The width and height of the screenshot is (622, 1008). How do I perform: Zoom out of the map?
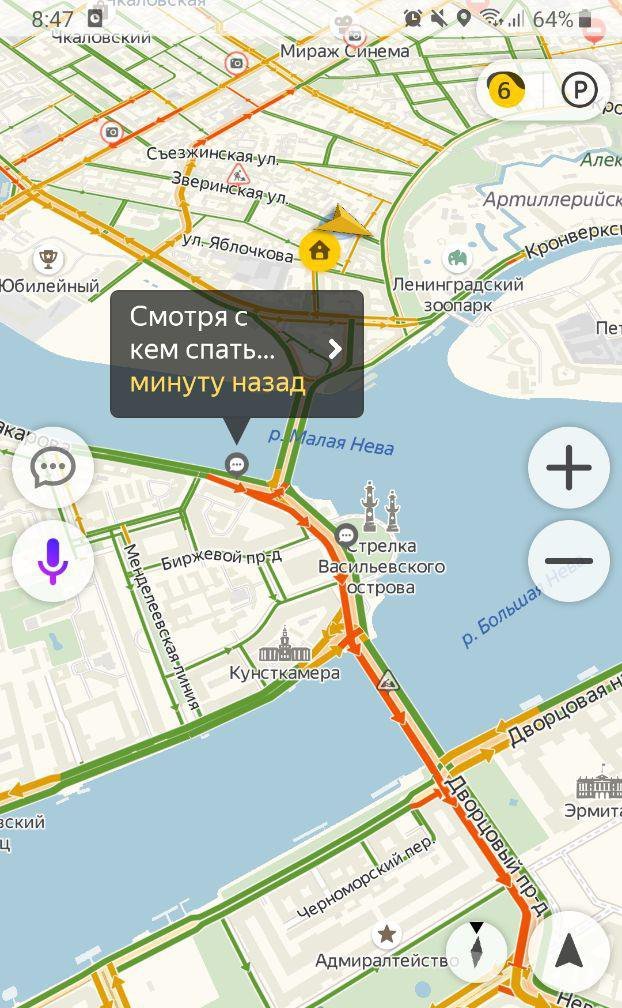coord(568,561)
